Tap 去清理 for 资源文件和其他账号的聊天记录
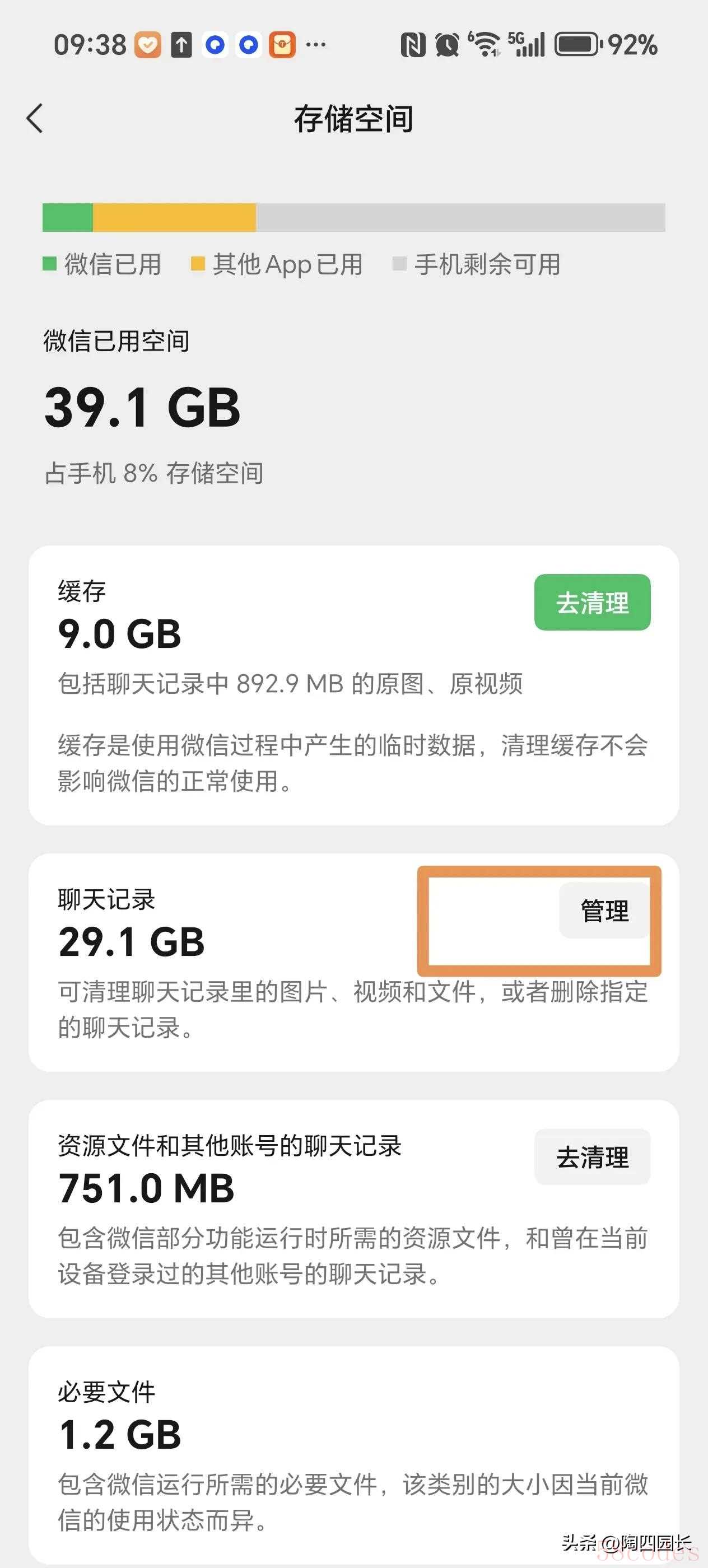The image size is (708, 1568). click(592, 1157)
